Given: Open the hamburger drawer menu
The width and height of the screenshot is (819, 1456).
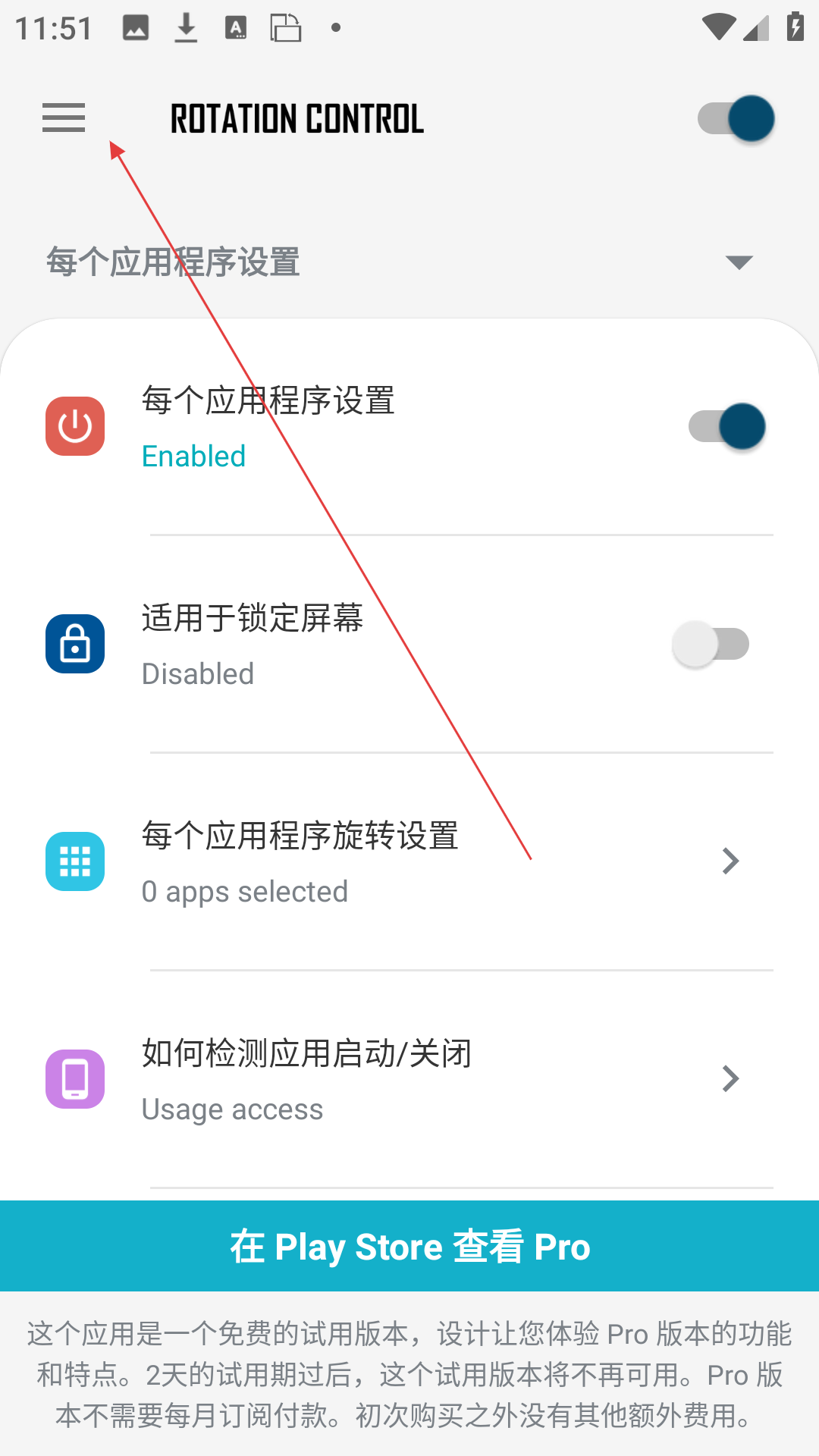Looking at the screenshot, I should (64, 118).
